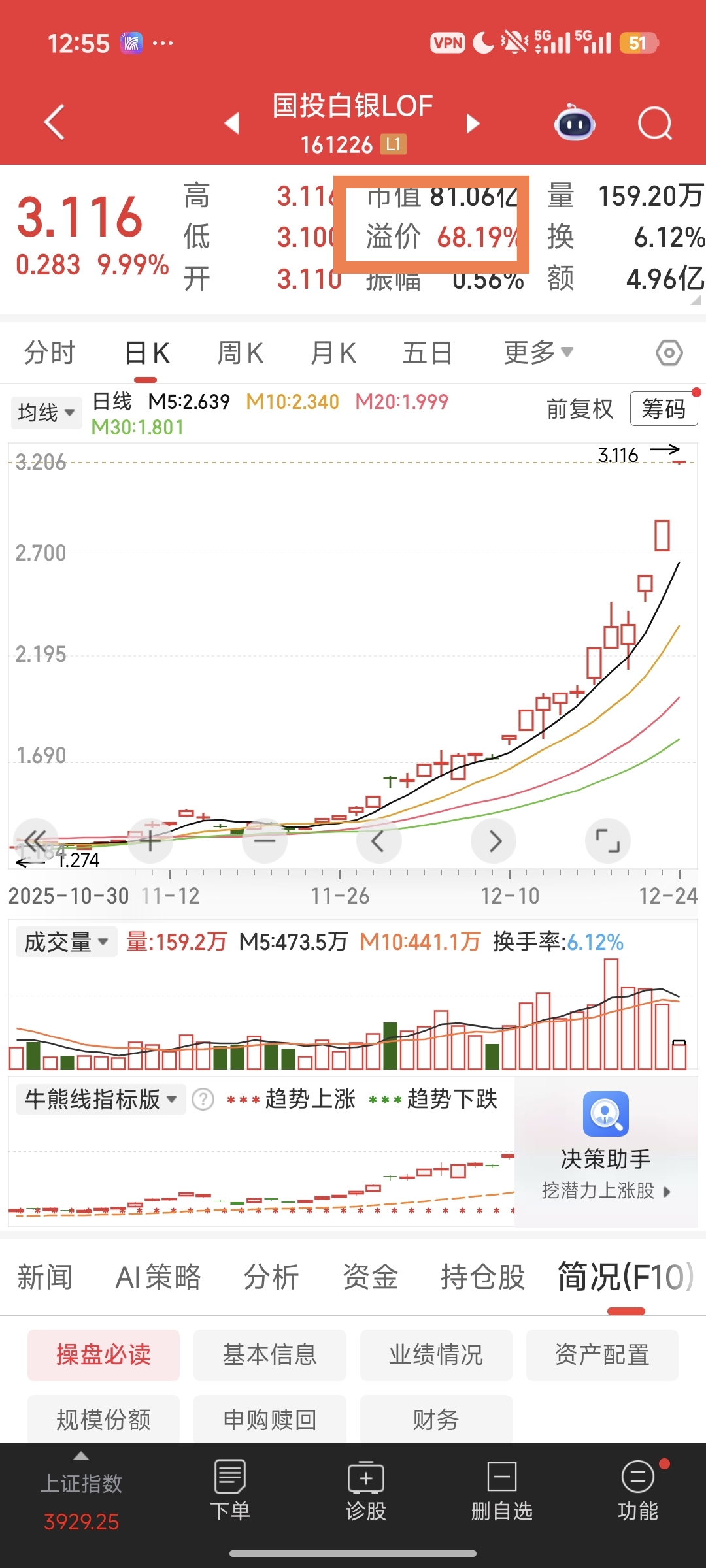Open the 基本信息 chip
This screenshot has height=1568, width=706.
269,1355
